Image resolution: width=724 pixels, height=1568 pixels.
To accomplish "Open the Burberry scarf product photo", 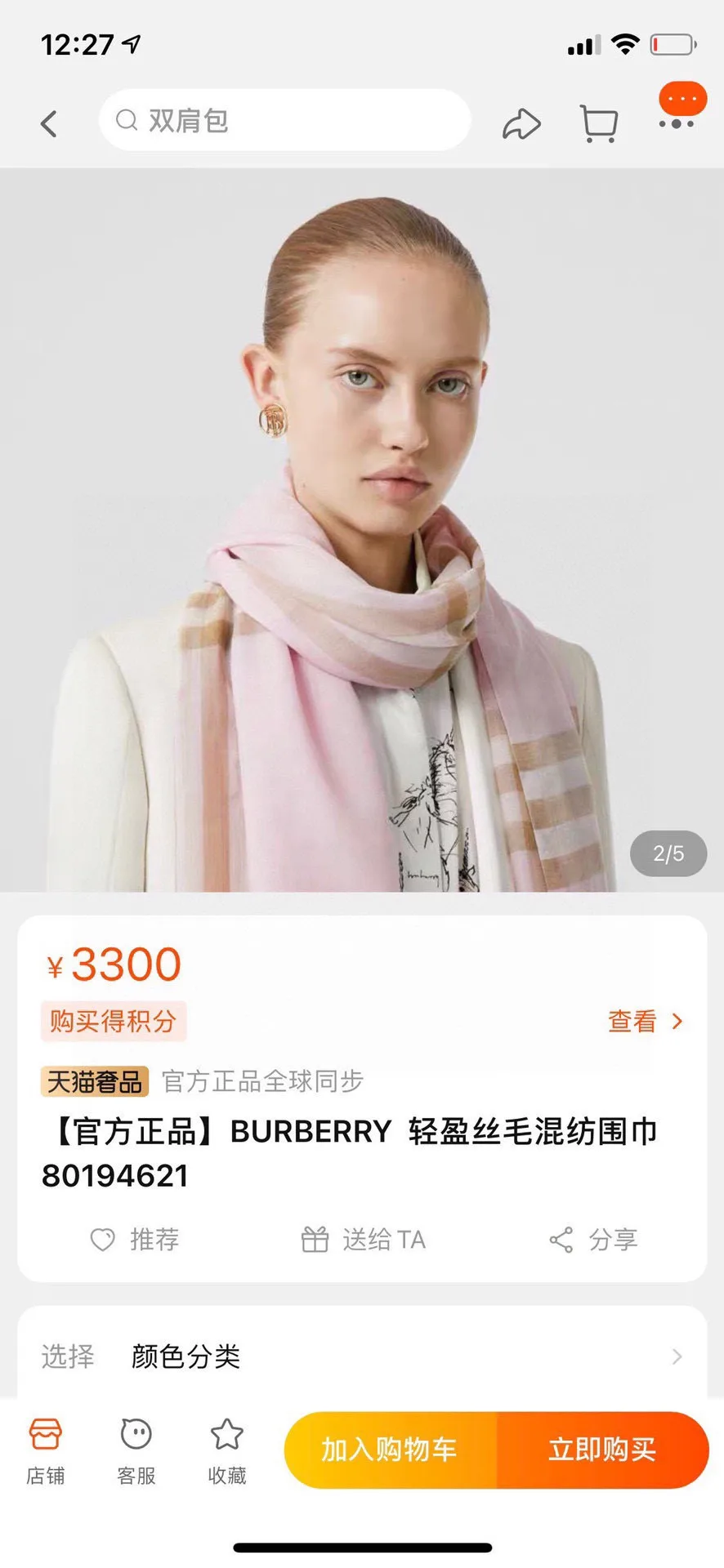I will [361, 531].
